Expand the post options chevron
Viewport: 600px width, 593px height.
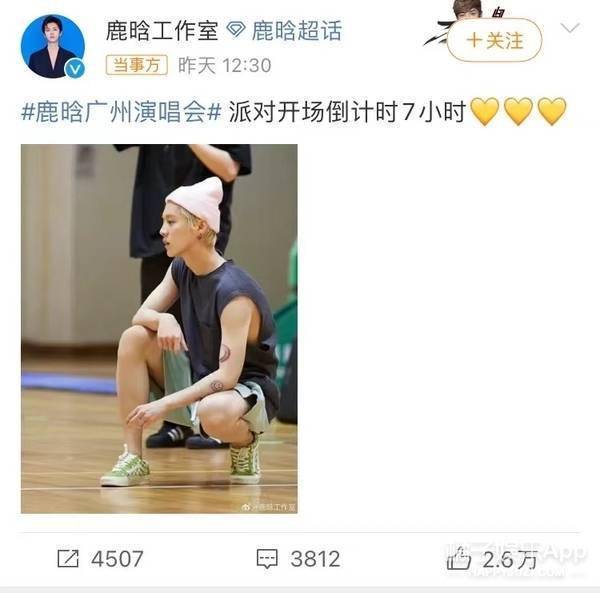570,28
